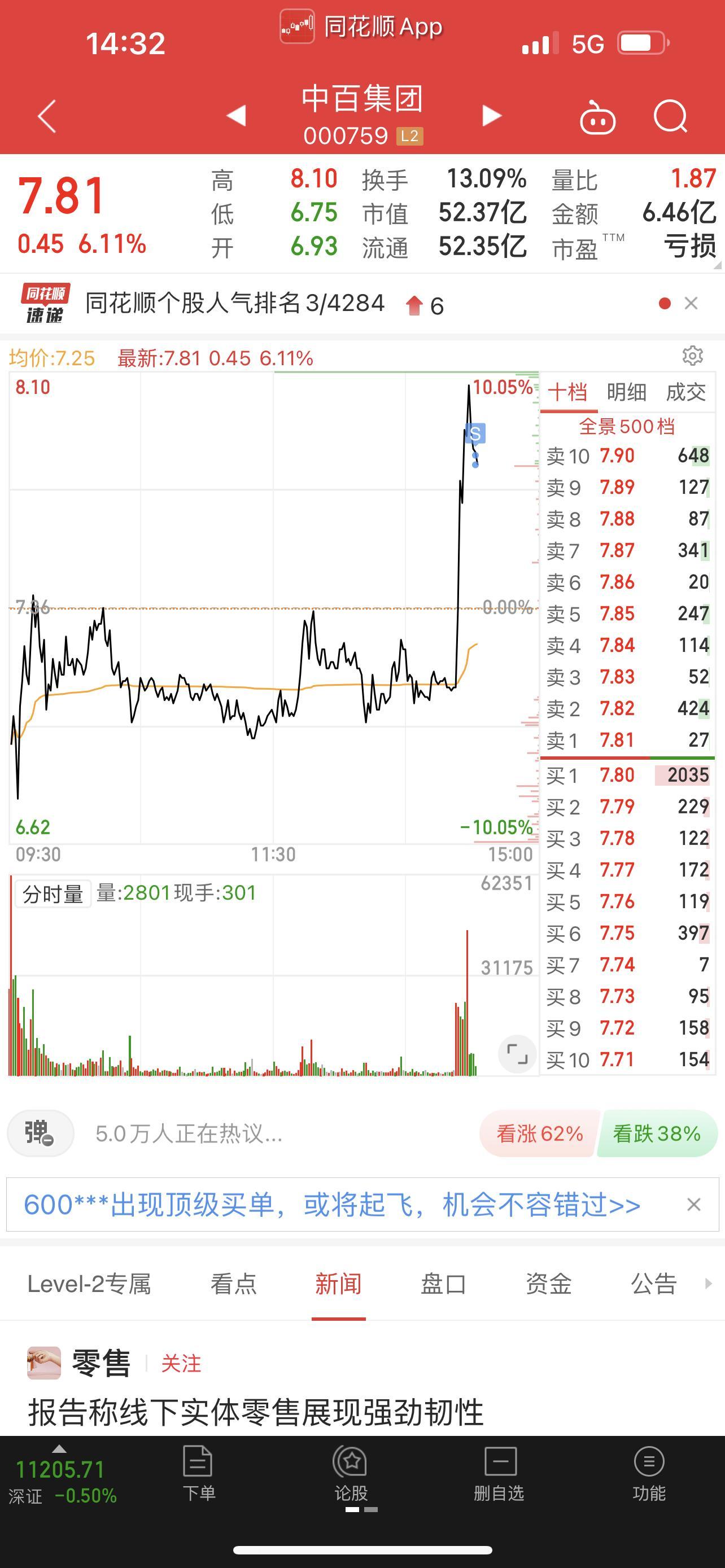The height and width of the screenshot is (1568, 725).
Task: Vote 看跌 38%
Action: 657,1133
